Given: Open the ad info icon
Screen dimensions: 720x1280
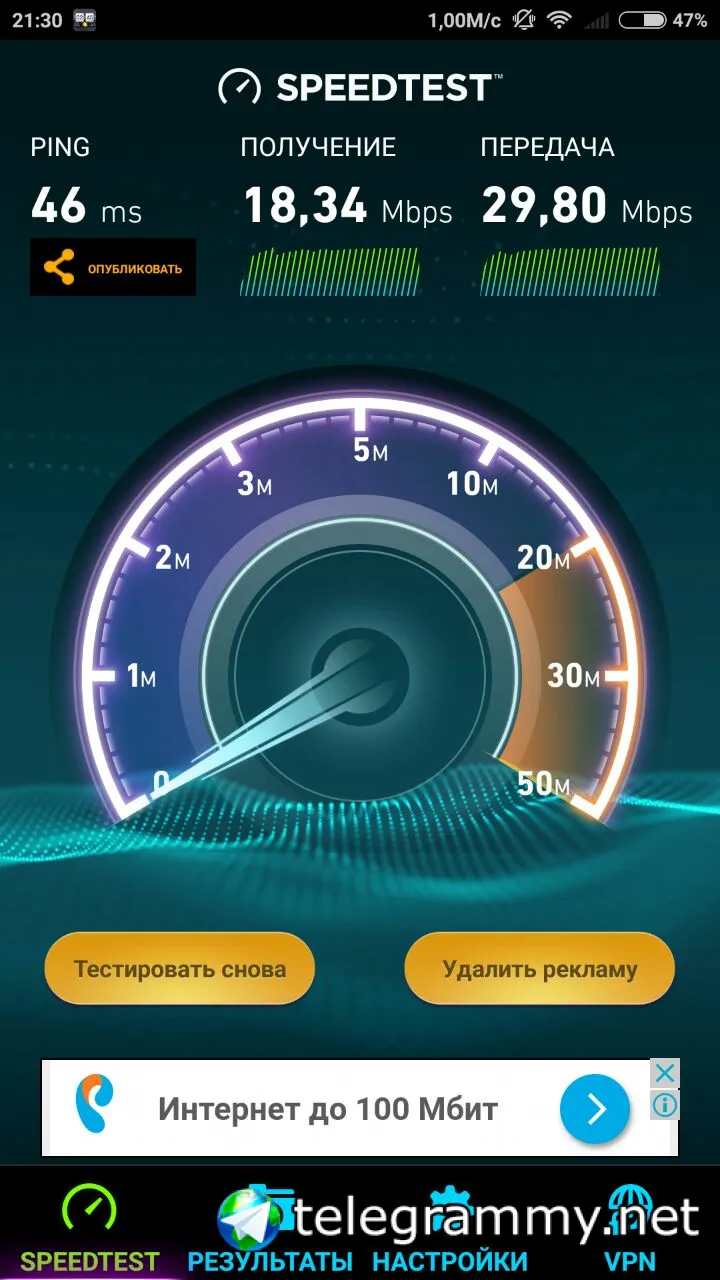Looking at the screenshot, I should click(x=665, y=1105).
